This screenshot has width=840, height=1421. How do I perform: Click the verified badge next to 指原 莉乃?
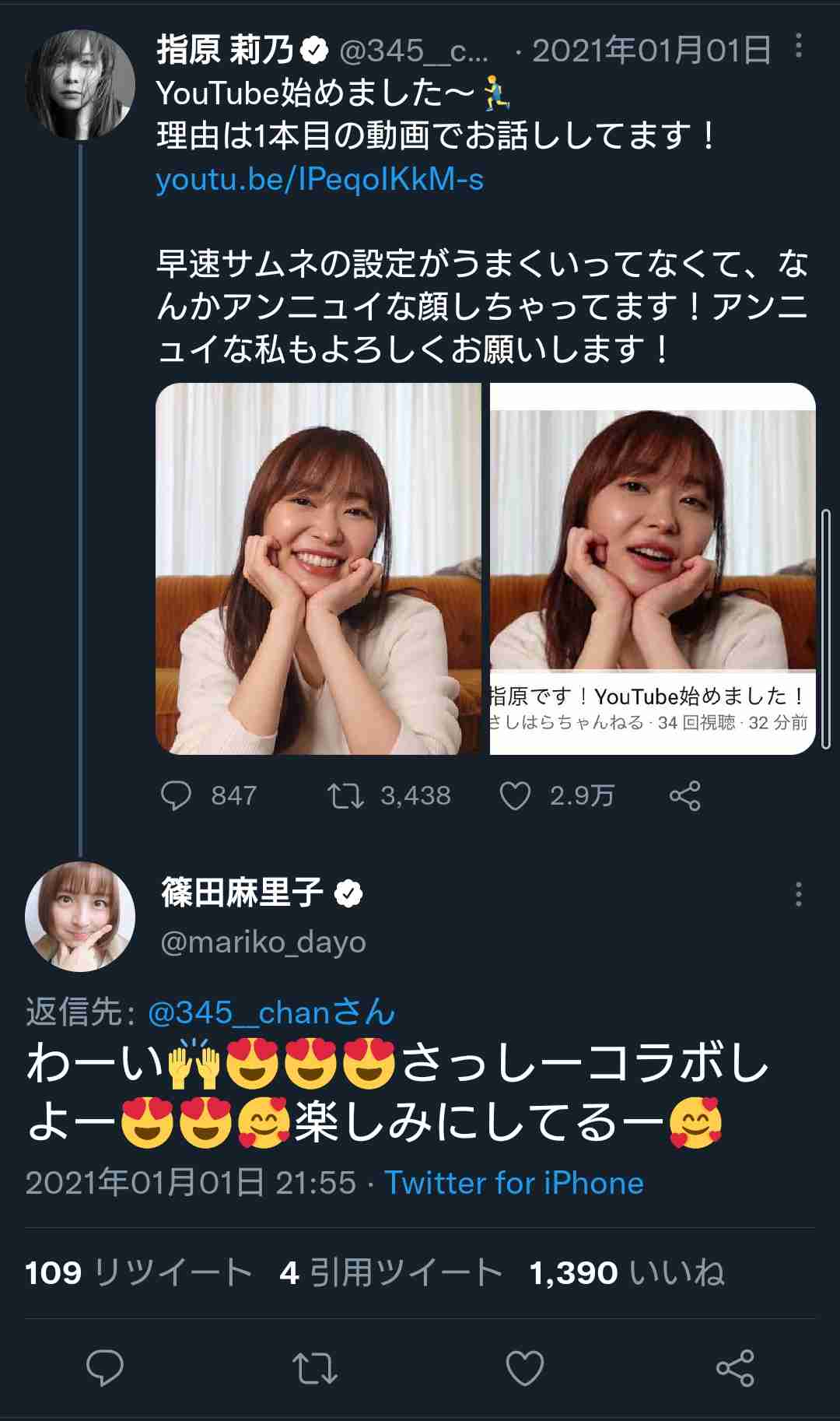314,48
